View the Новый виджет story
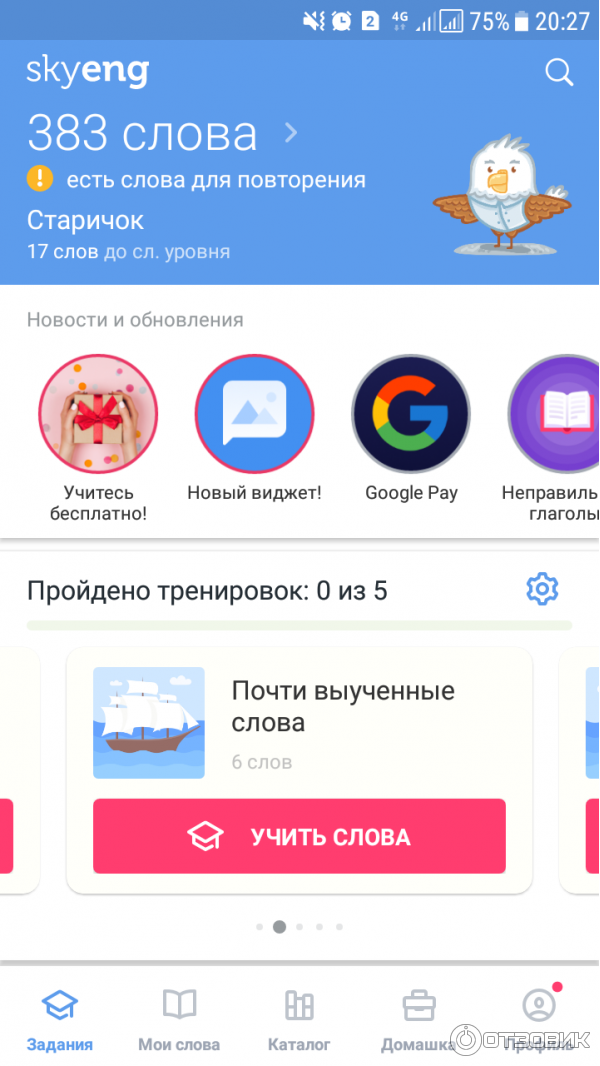Viewport: 600px width, 1066px height. [254, 414]
